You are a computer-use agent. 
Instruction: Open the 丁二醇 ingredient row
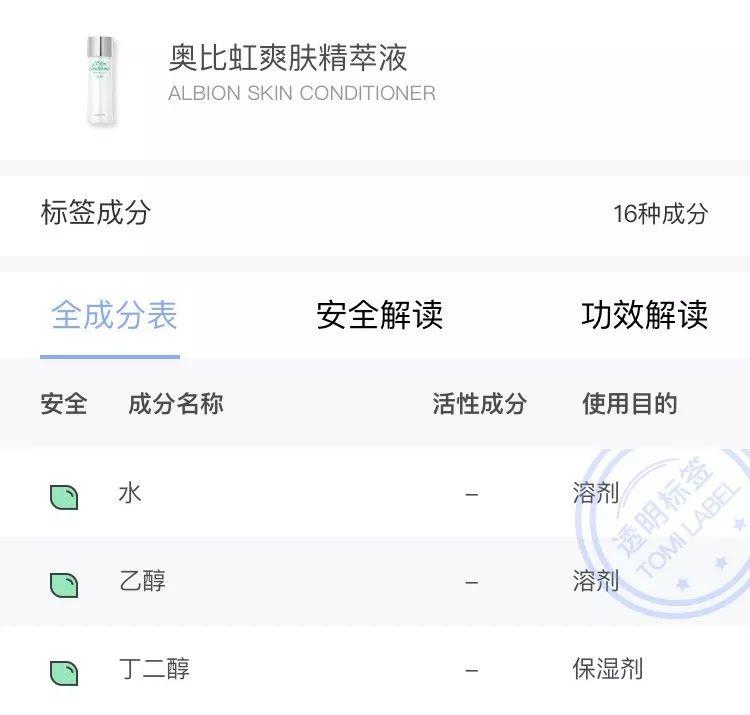coord(154,669)
